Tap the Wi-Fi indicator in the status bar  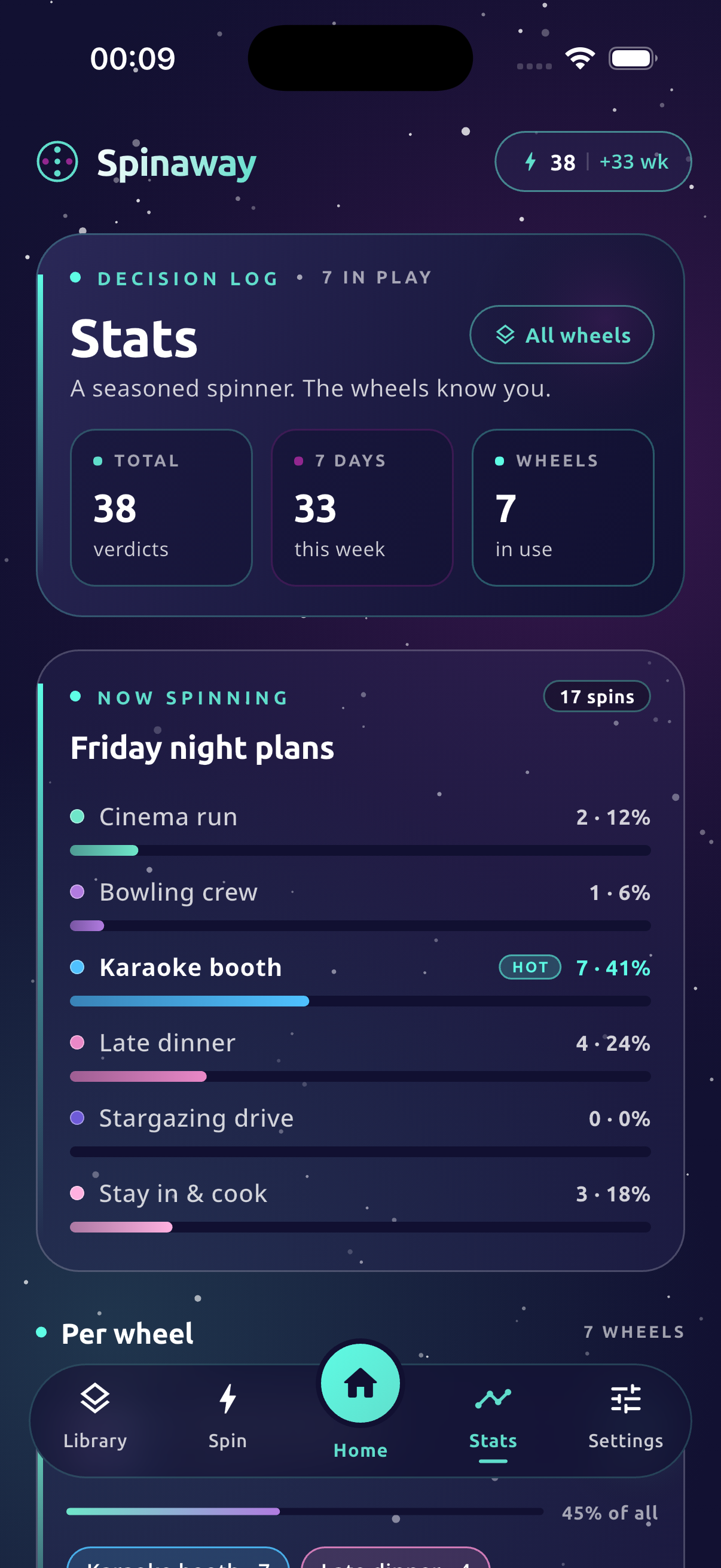click(x=580, y=57)
